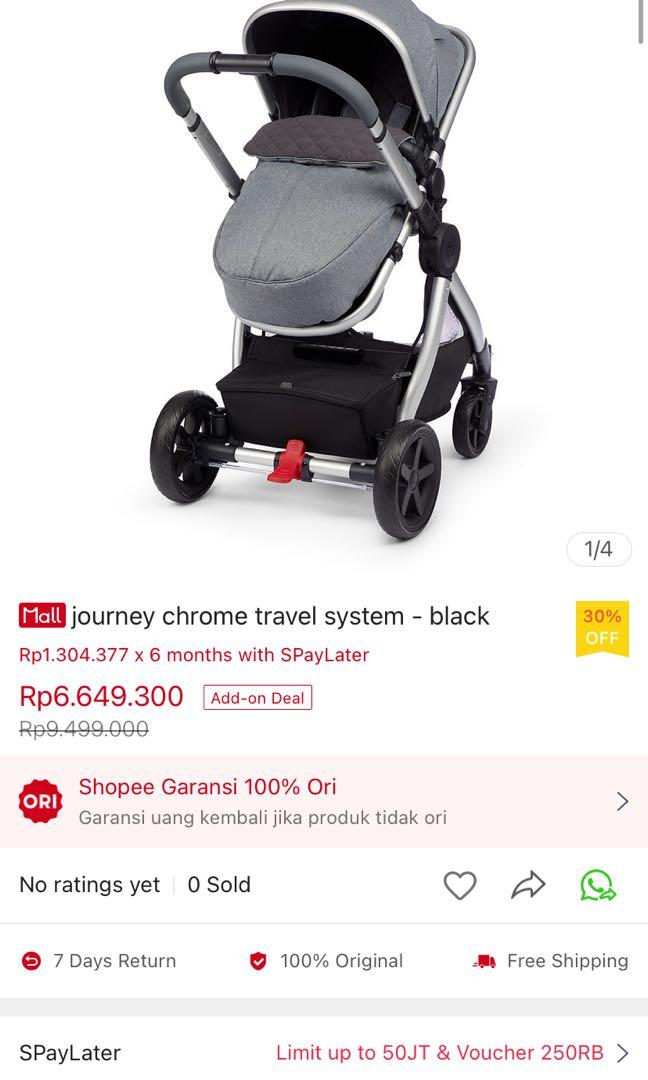
Task: Add product to favorites with the heart icon
Action: pos(460,885)
